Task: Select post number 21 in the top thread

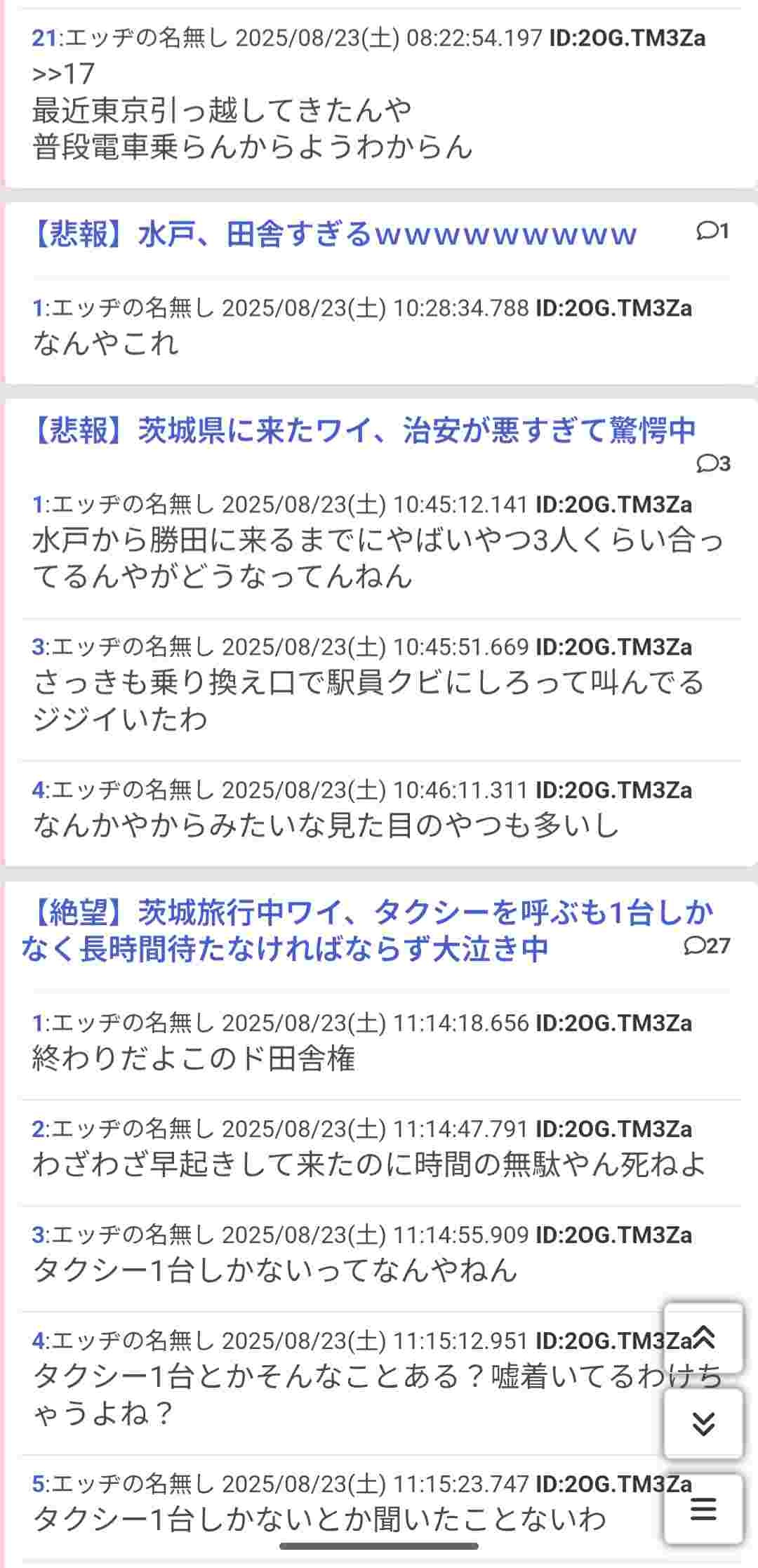Action: (x=44, y=37)
